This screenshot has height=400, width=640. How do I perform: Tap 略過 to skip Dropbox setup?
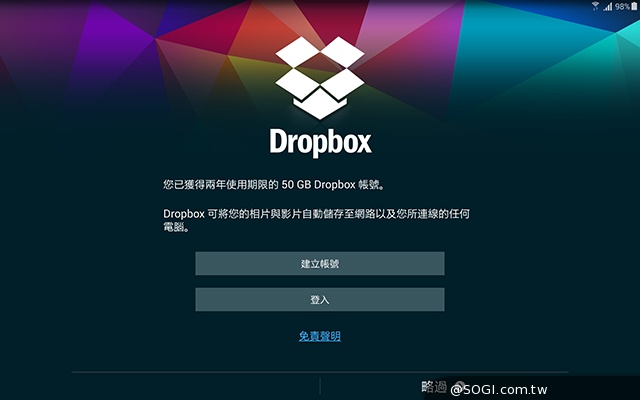coord(434,386)
